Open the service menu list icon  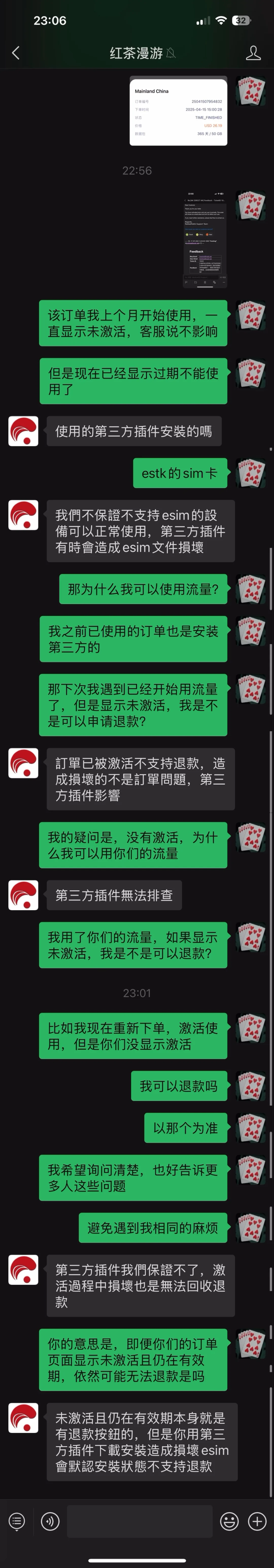pos(17,1521)
